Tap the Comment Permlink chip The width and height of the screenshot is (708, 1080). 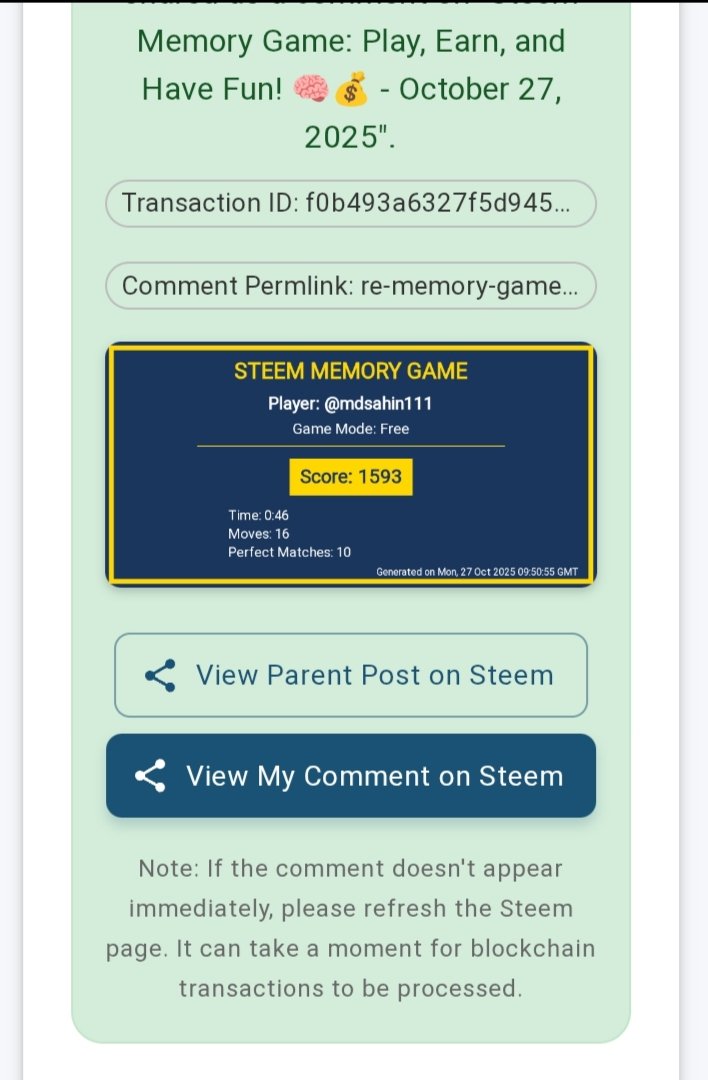click(350, 286)
